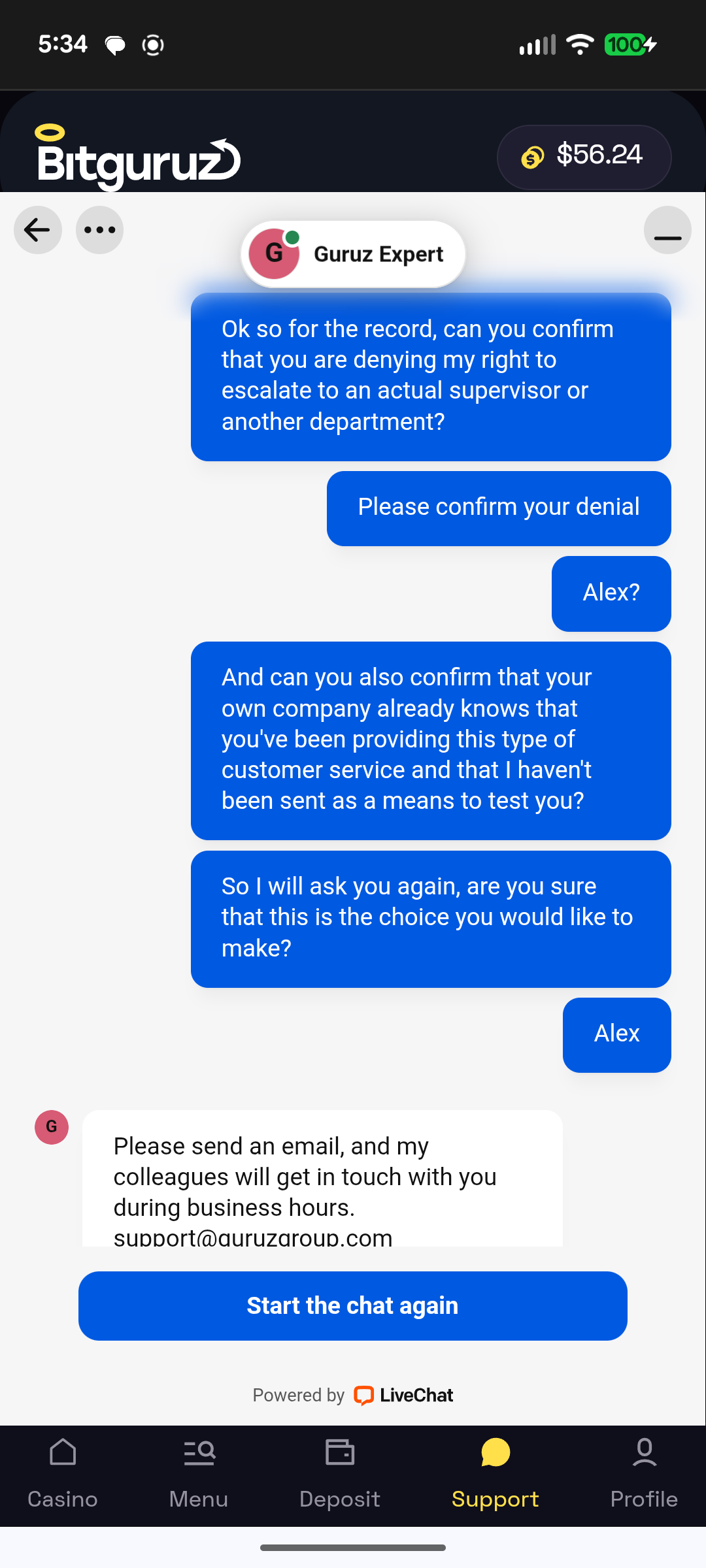Open the $56.24 balance wallet

pos(584,157)
